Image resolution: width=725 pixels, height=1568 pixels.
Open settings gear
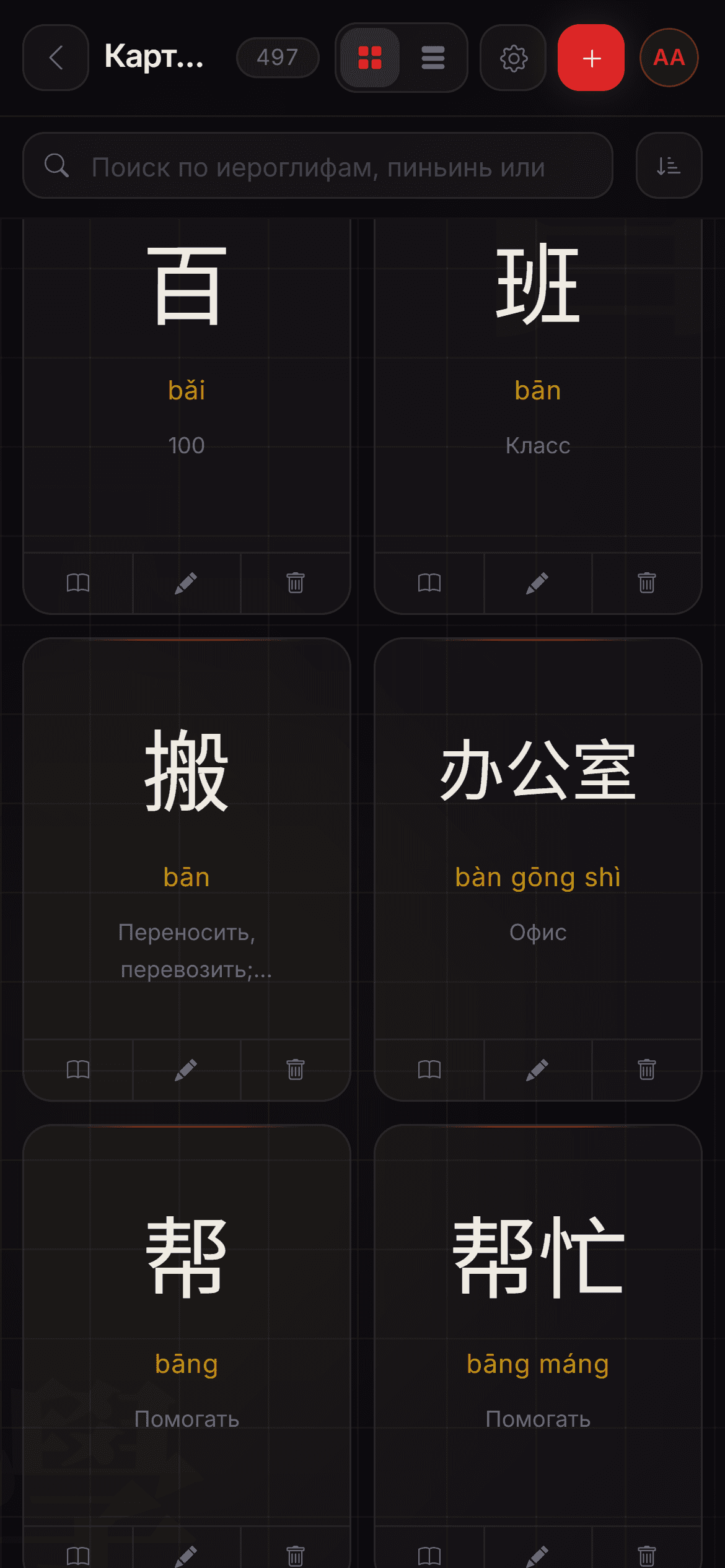513,58
